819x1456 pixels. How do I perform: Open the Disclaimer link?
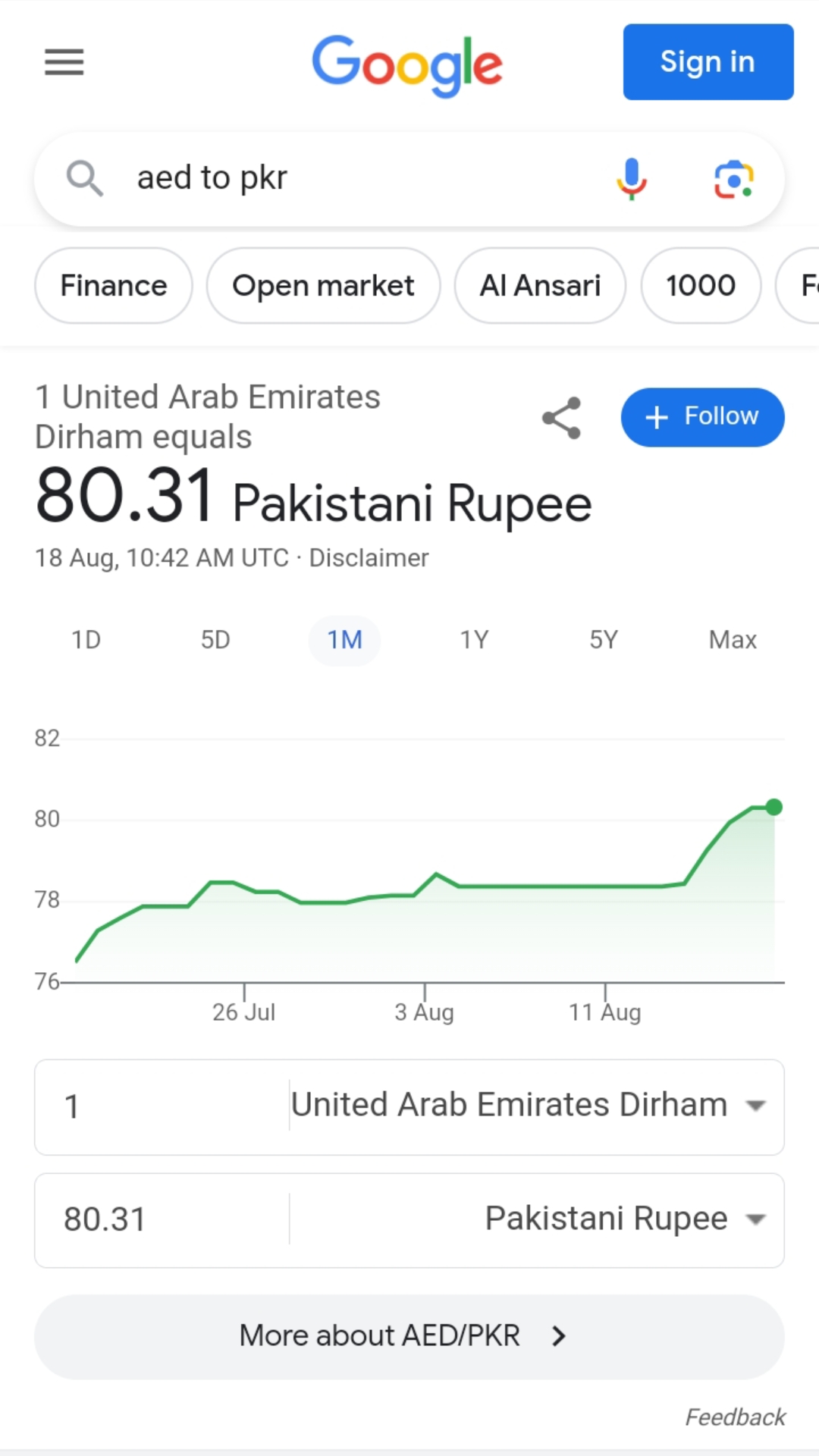pyautogui.click(x=369, y=558)
